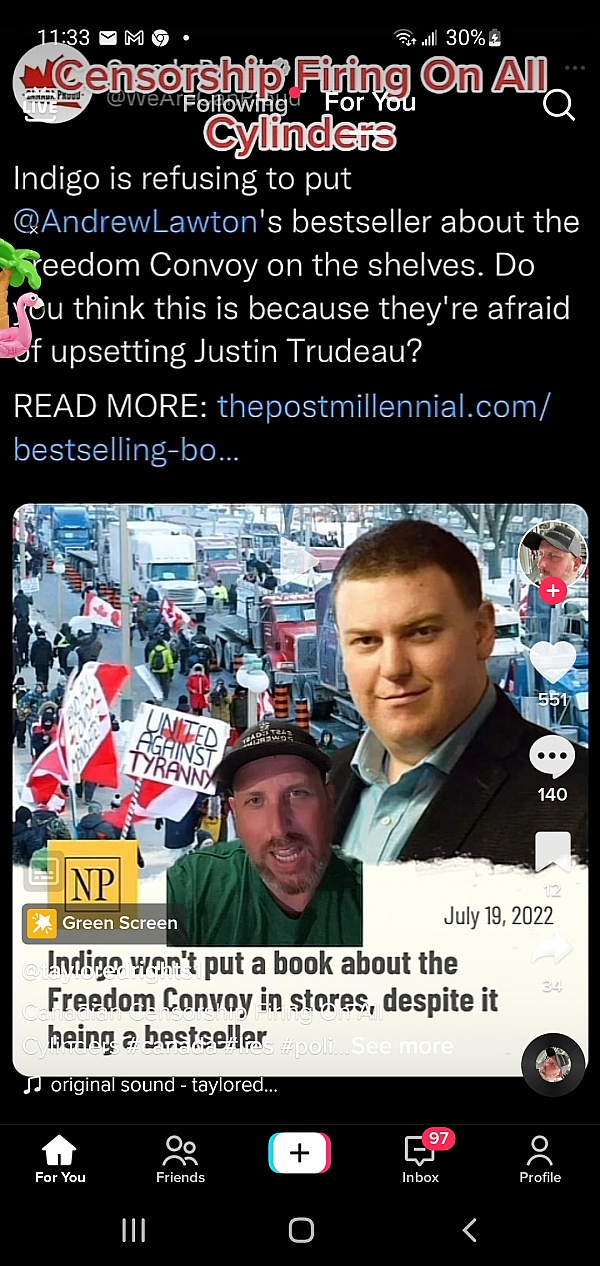This screenshot has width=600, height=1266.
Task: Follow creator with red plus button
Action: click(x=552, y=591)
